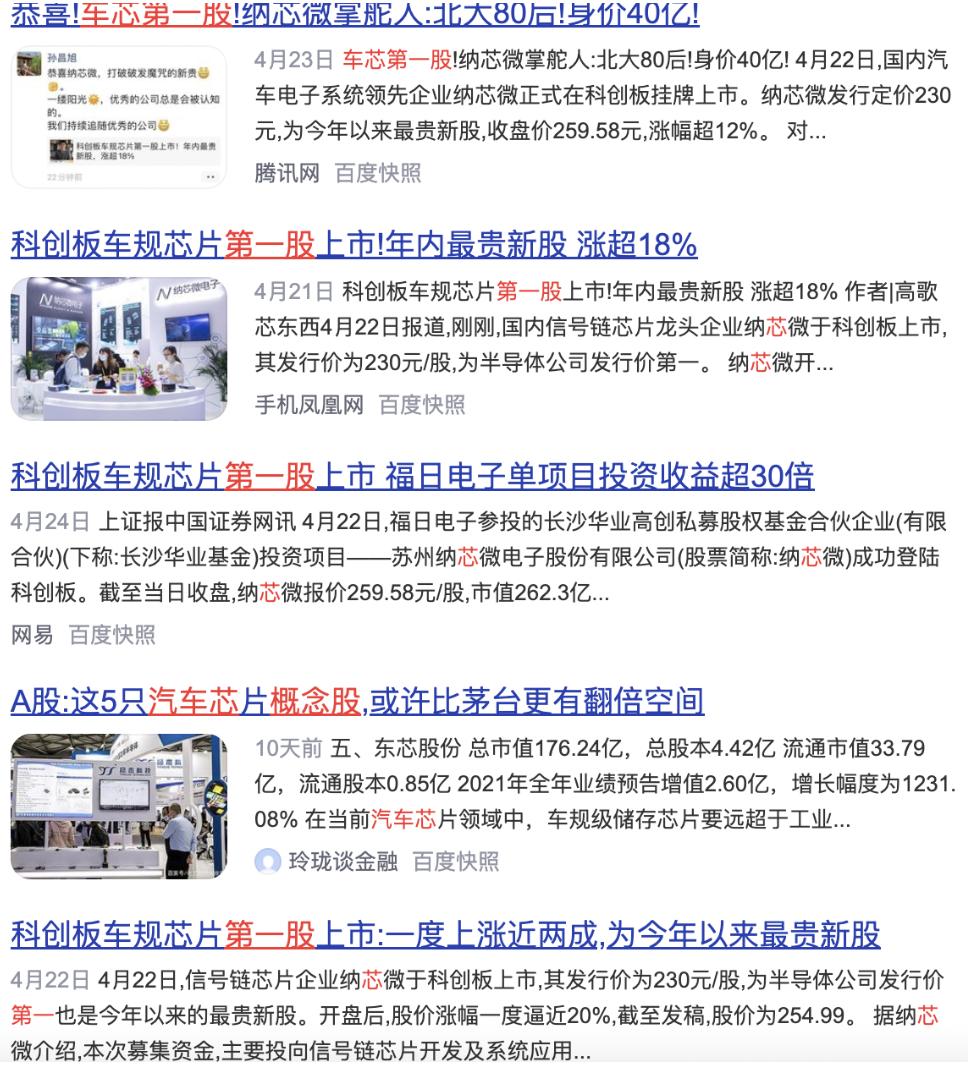The height and width of the screenshot is (1072, 968).
Task: Tap the thumbnail of the 腾讯网 result
Action: pyautogui.click(x=119, y=115)
